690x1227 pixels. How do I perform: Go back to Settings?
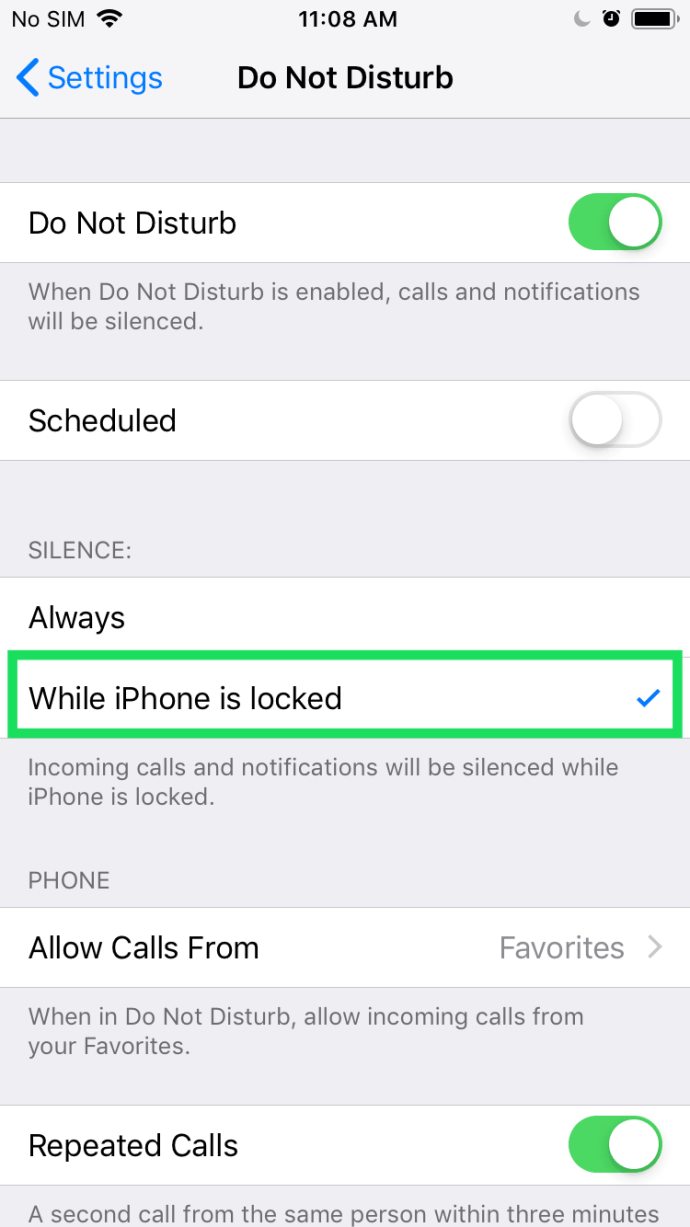click(x=89, y=78)
